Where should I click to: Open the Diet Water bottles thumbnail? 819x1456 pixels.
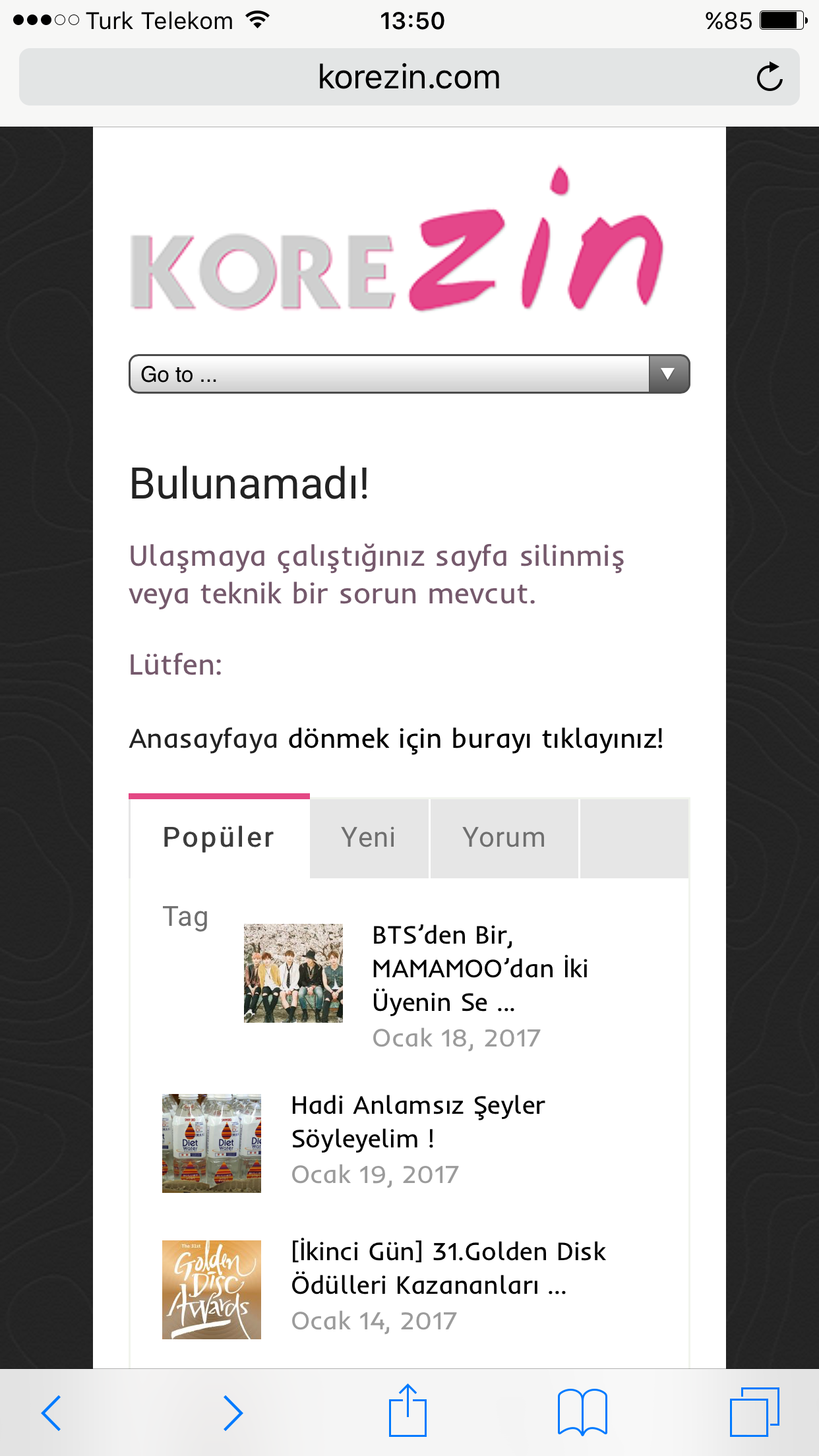tap(212, 1143)
